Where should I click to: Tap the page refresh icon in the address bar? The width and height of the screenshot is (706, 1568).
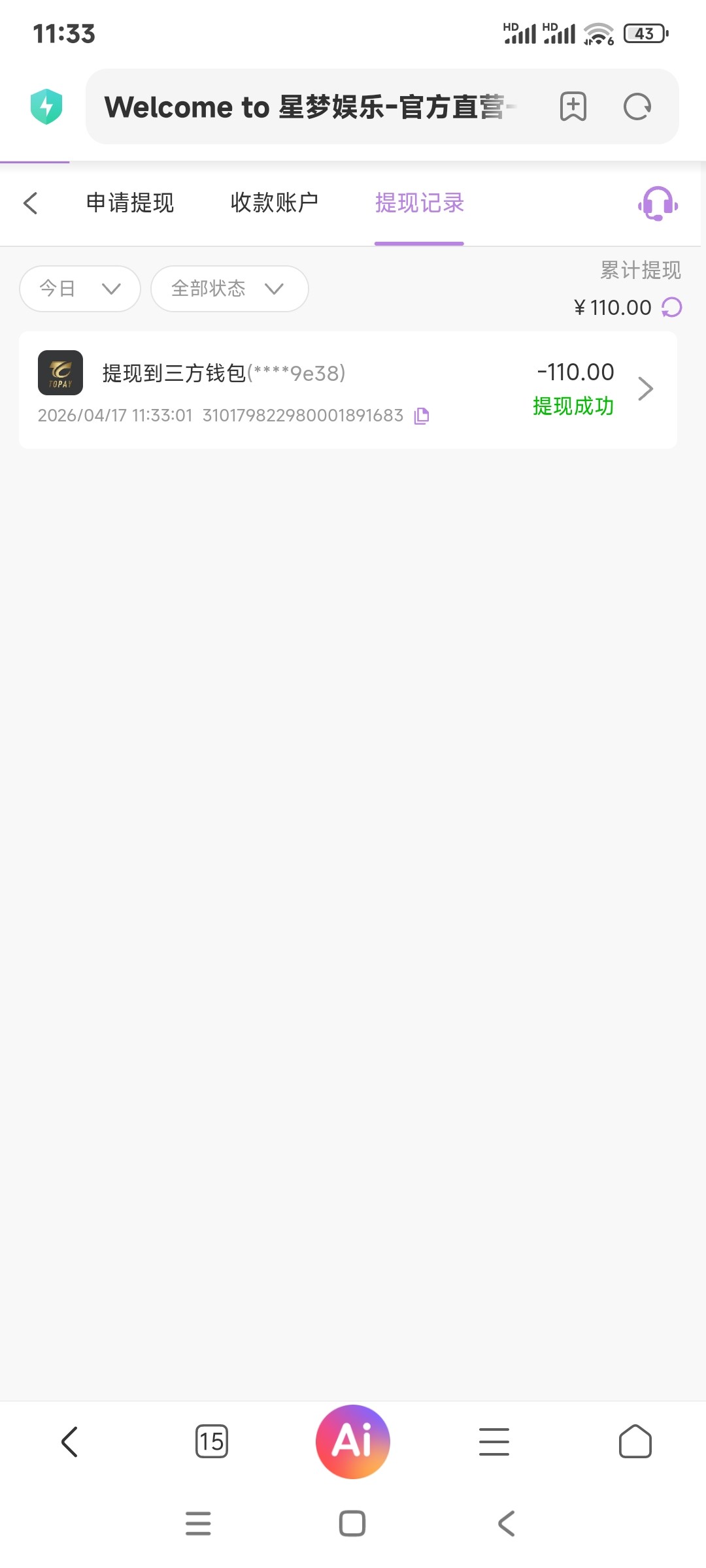click(x=637, y=106)
